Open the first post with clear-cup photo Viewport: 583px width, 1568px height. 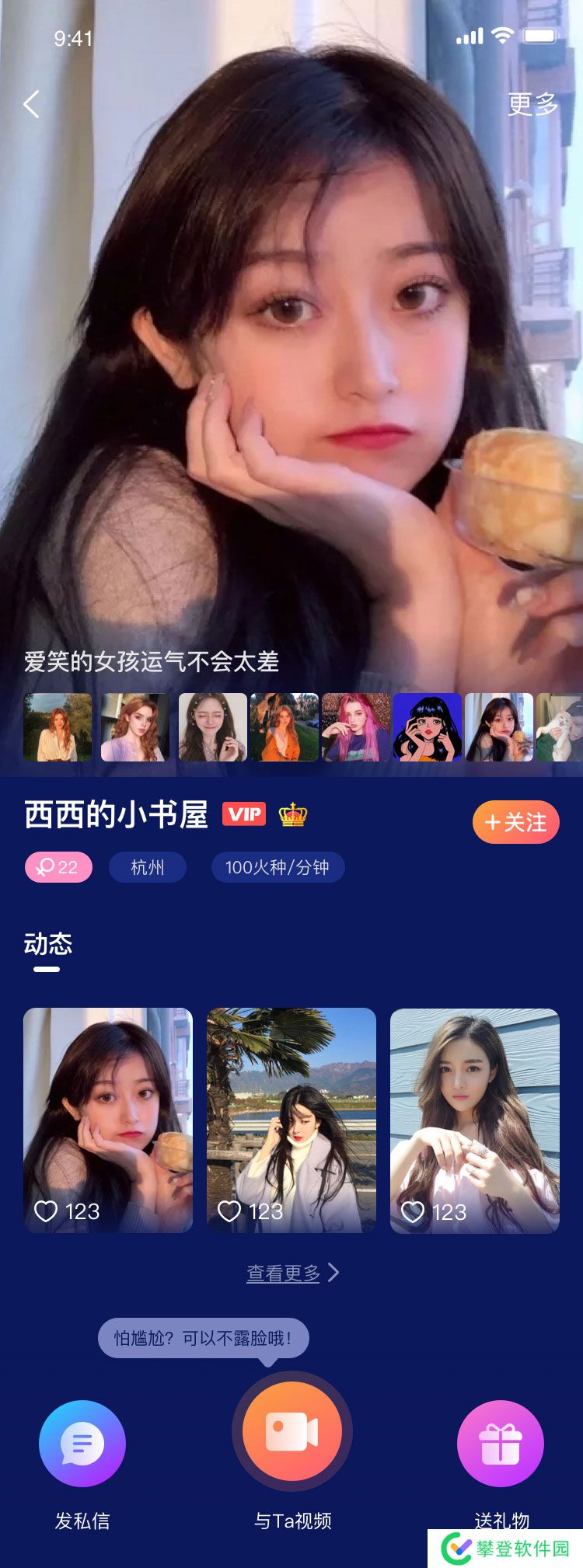coord(108,1119)
